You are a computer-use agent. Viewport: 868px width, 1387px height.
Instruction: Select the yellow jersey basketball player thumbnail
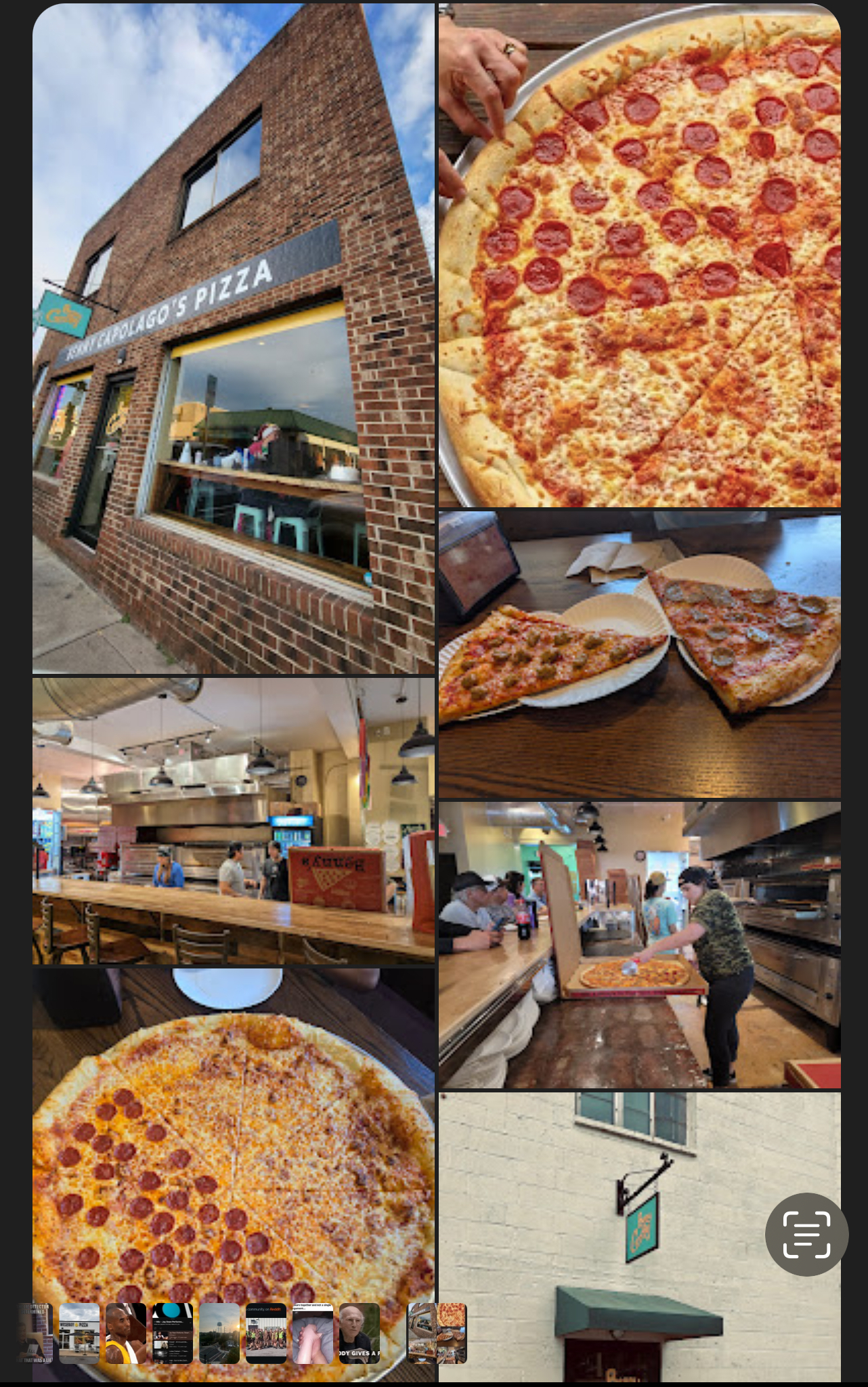click(126, 1333)
